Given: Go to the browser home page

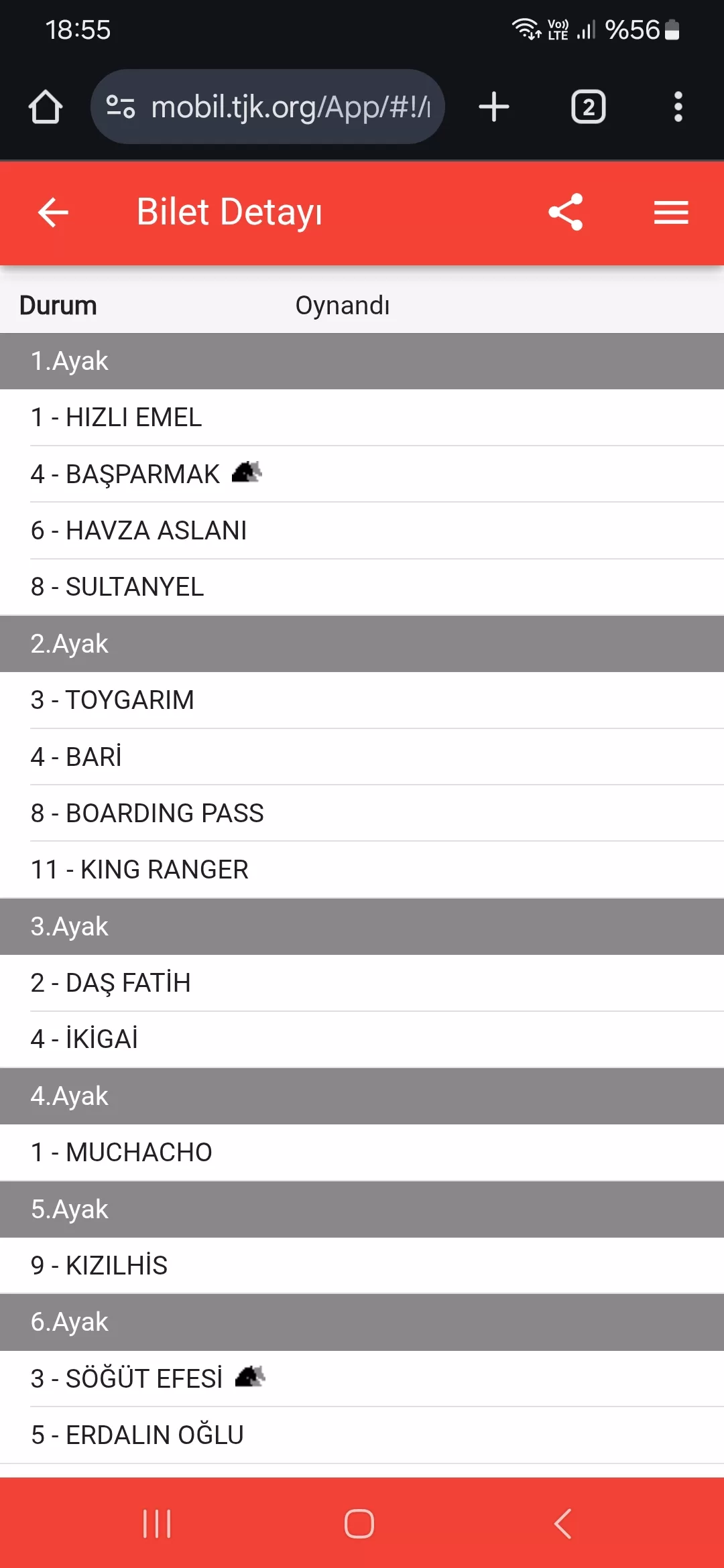Looking at the screenshot, I should coord(46,107).
